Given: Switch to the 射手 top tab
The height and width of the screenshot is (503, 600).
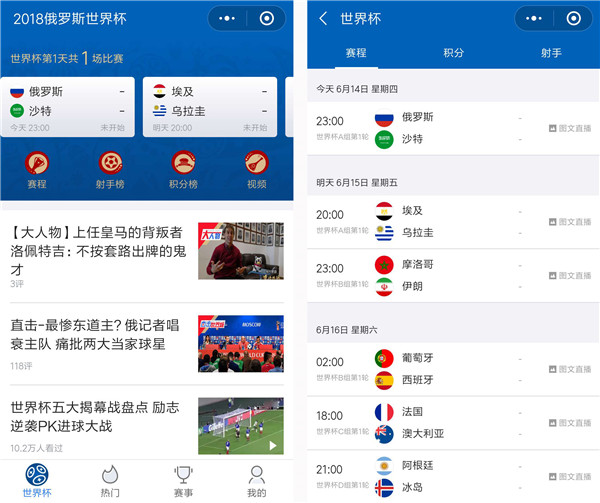Looking at the screenshot, I should click(550, 52).
